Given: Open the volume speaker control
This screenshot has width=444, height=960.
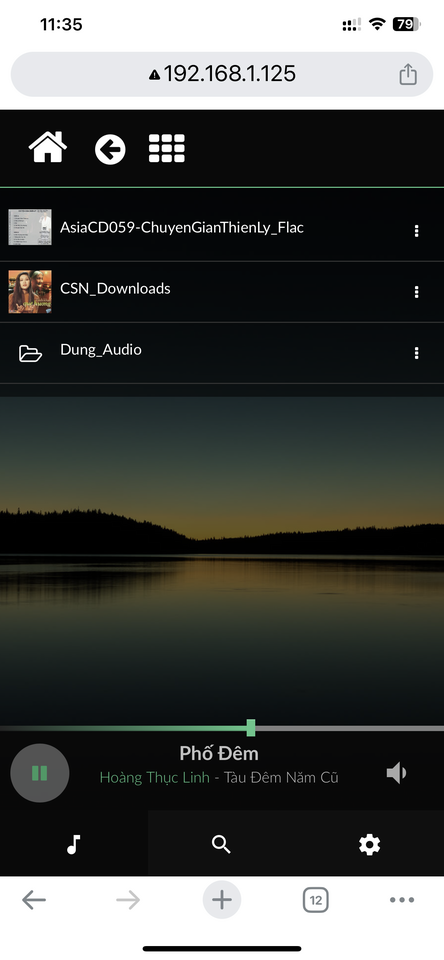Looking at the screenshot, I should 397,773.
